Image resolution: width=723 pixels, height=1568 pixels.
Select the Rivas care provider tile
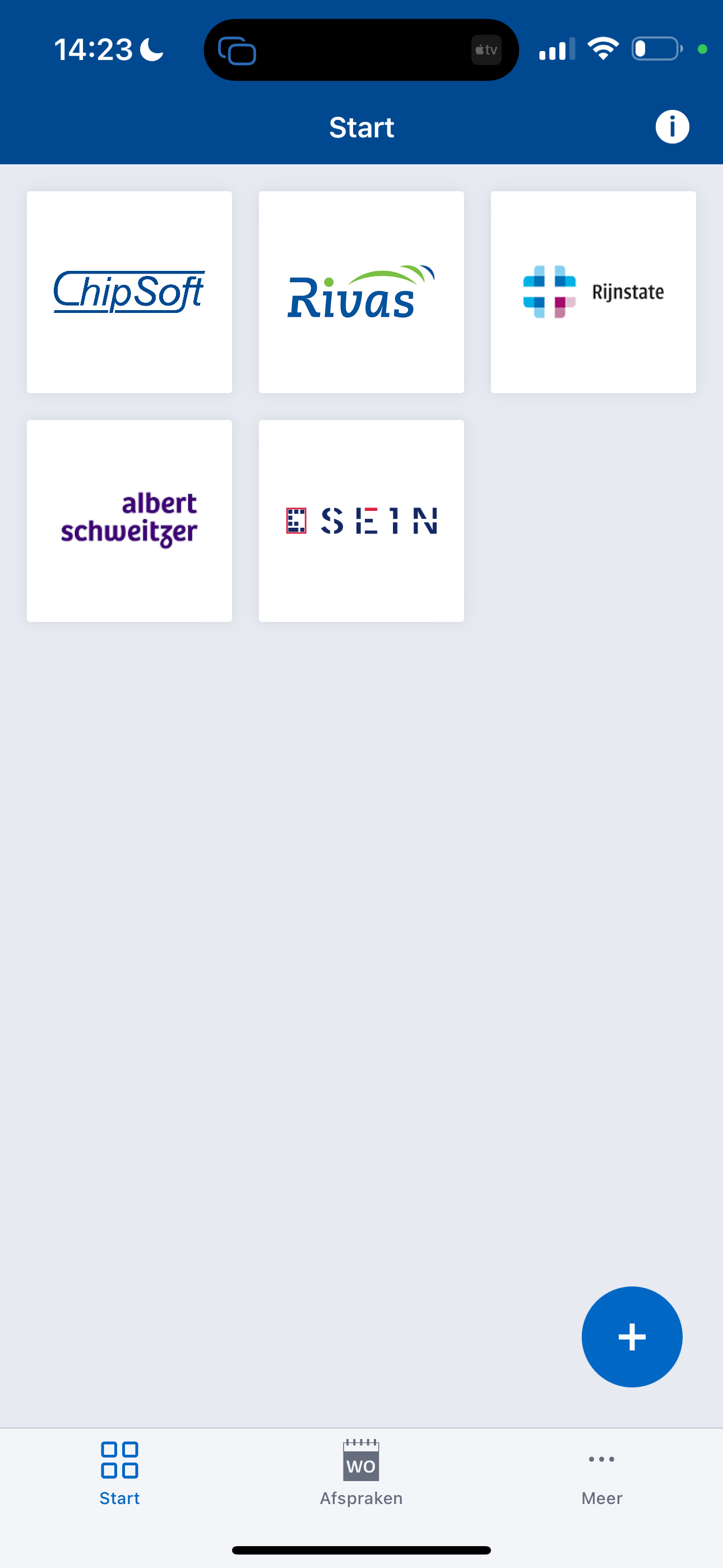(x=361, y=292)
